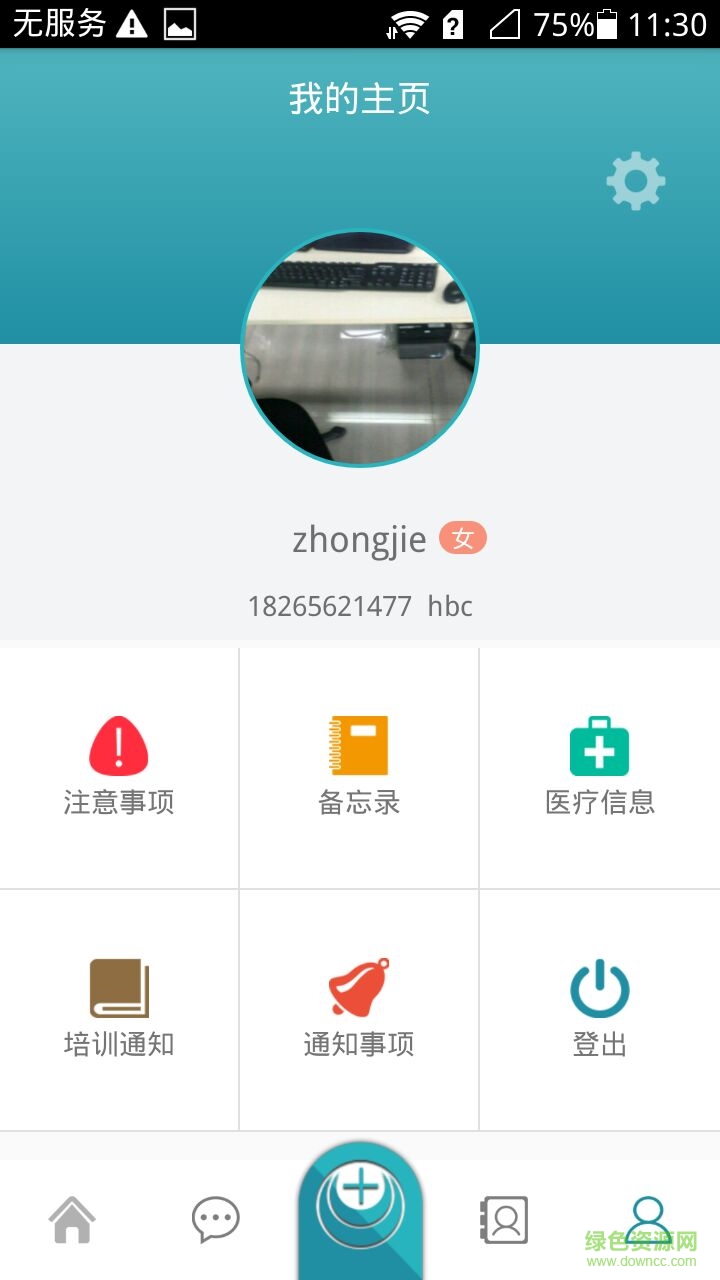Open the settings gear icon

pos(635,182)
